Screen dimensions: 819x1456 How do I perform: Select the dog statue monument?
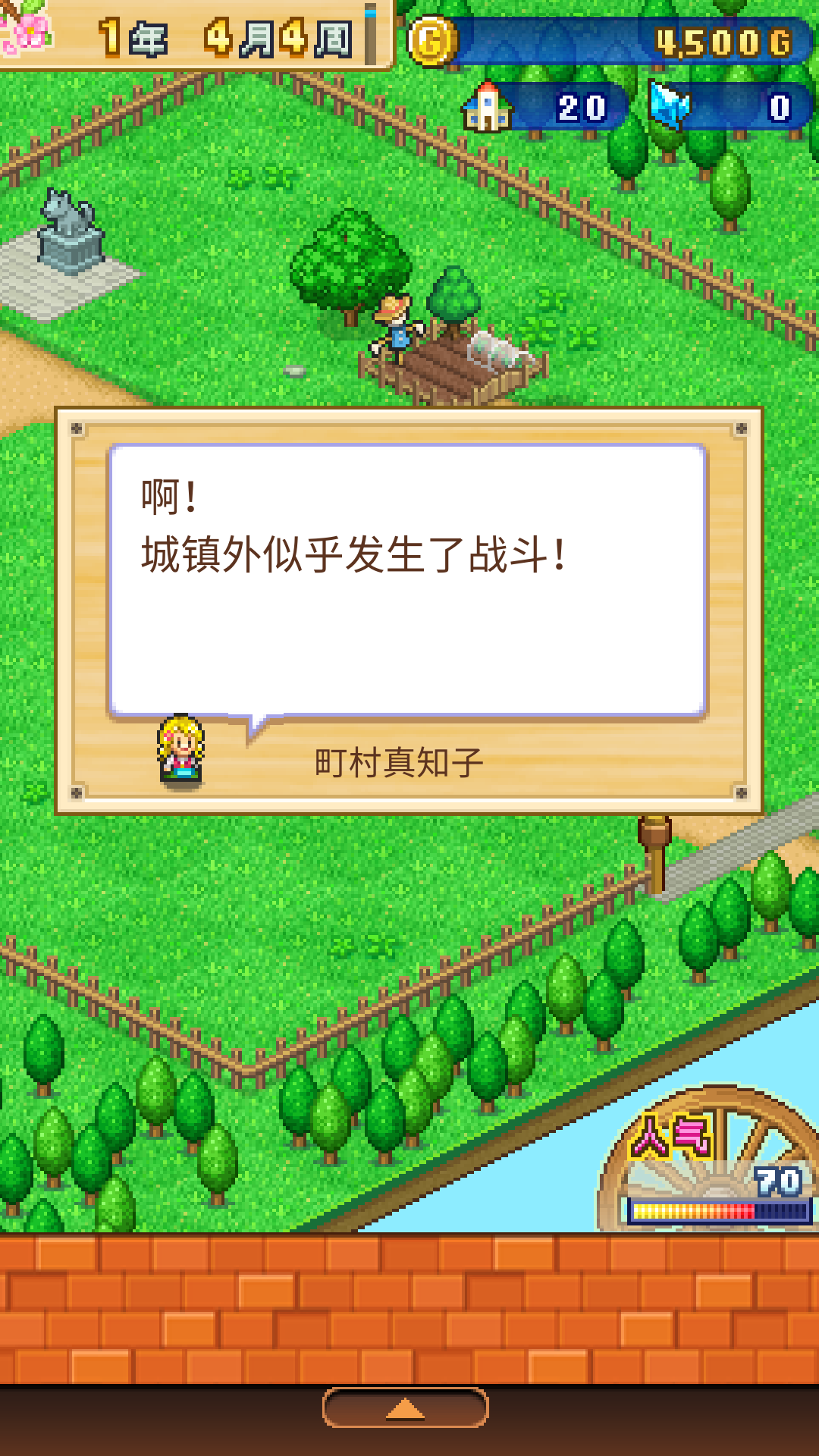point(68,227)
